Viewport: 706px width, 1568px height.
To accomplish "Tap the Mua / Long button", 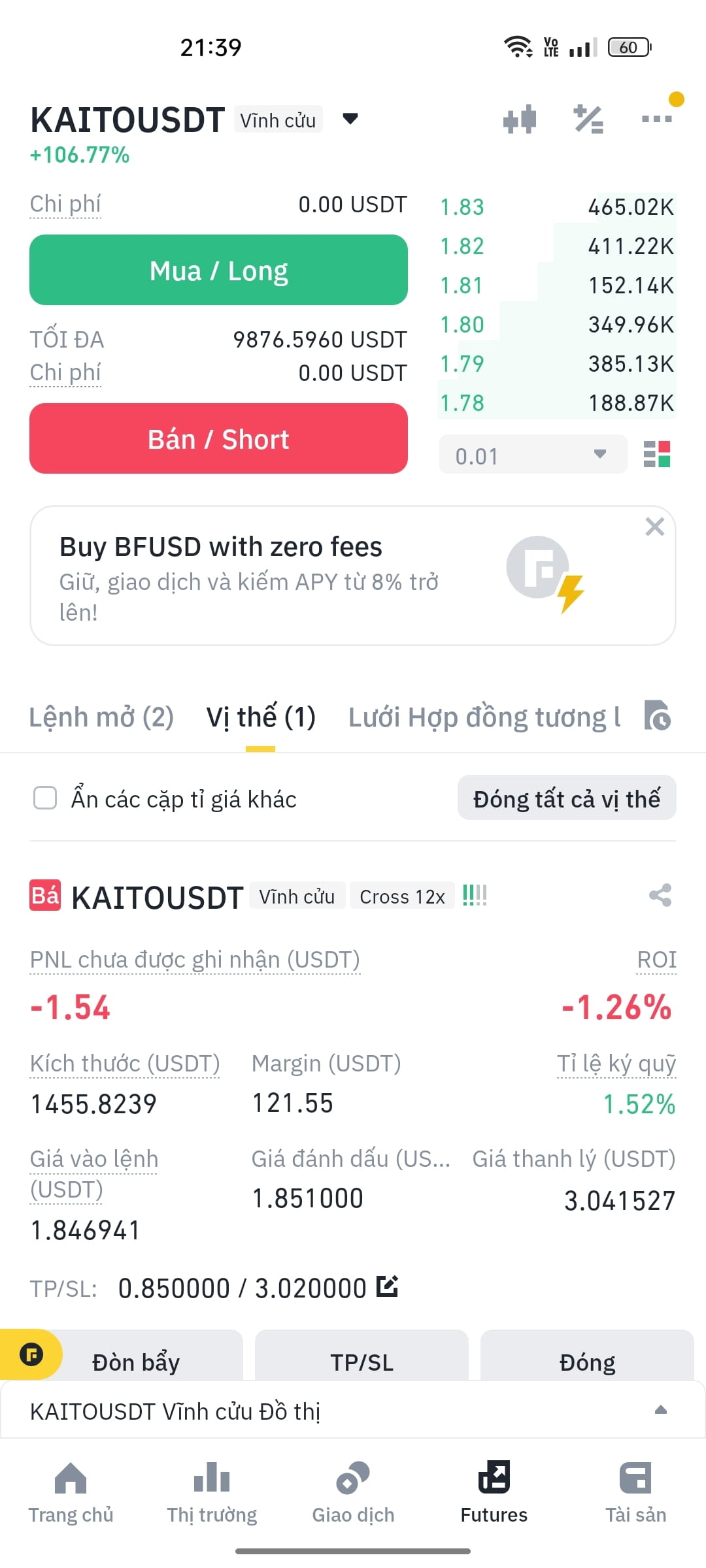I will [218, 270].
